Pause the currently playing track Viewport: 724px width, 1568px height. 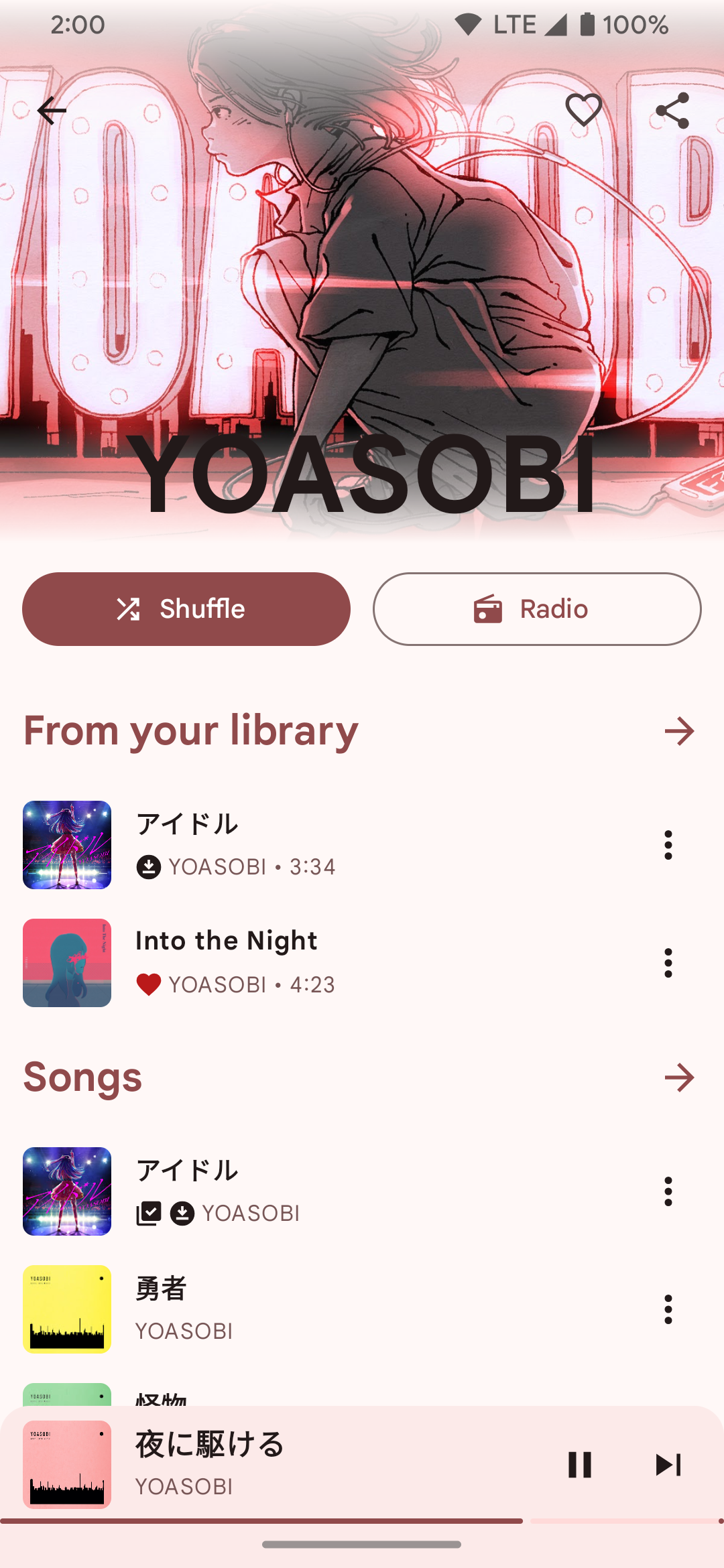[580, 1465]
